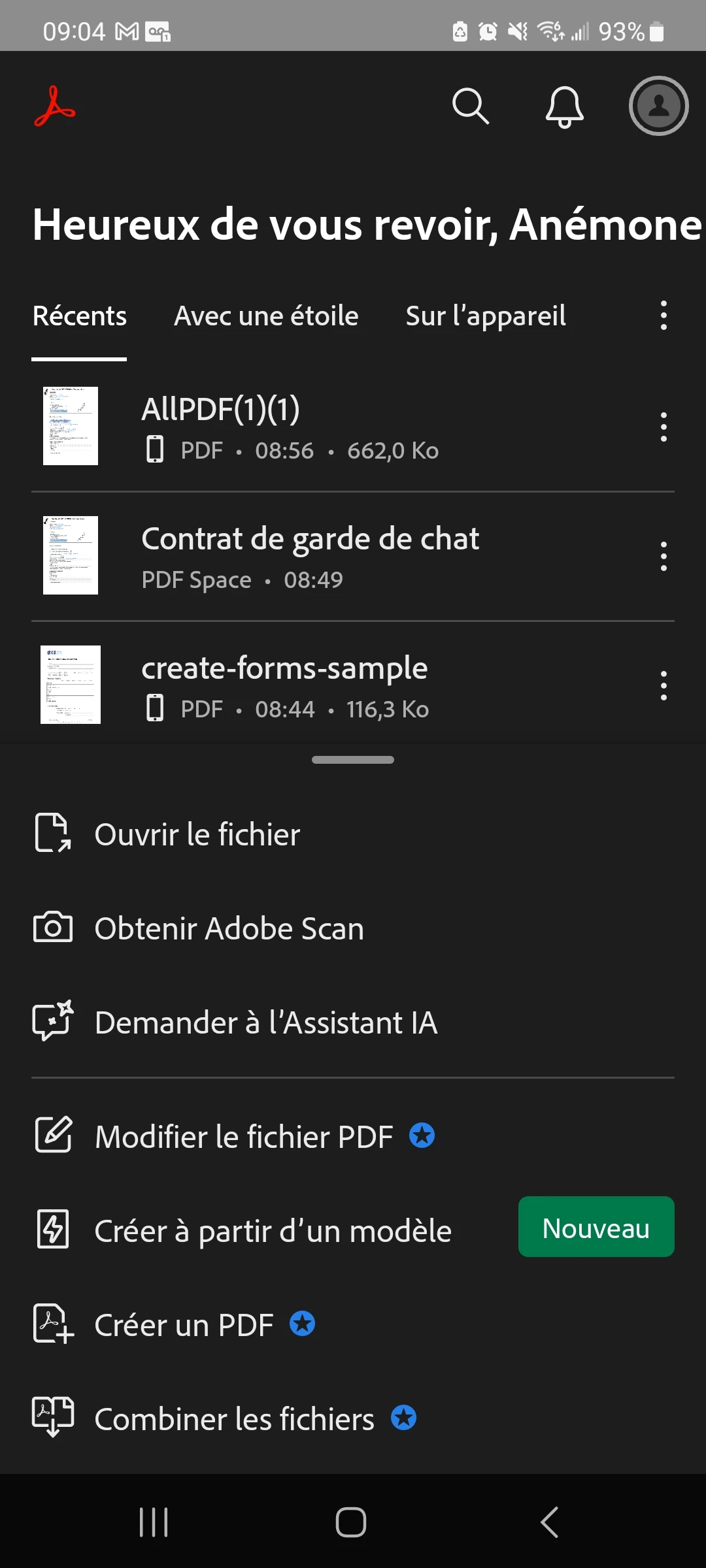Image resolution: width=706 pixels, height=1568 pixels.
Task: Open the overflow menu beside the tabs
Action: (x=664, y=316)
